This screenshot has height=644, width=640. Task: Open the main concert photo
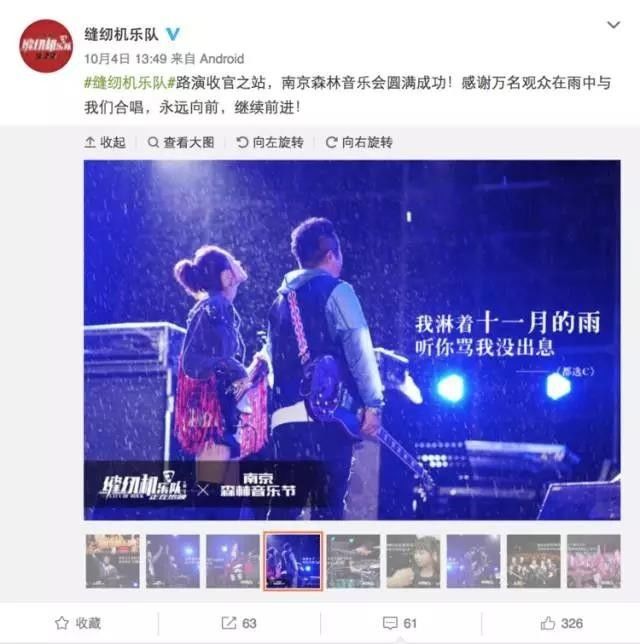(x=351, y=340)
